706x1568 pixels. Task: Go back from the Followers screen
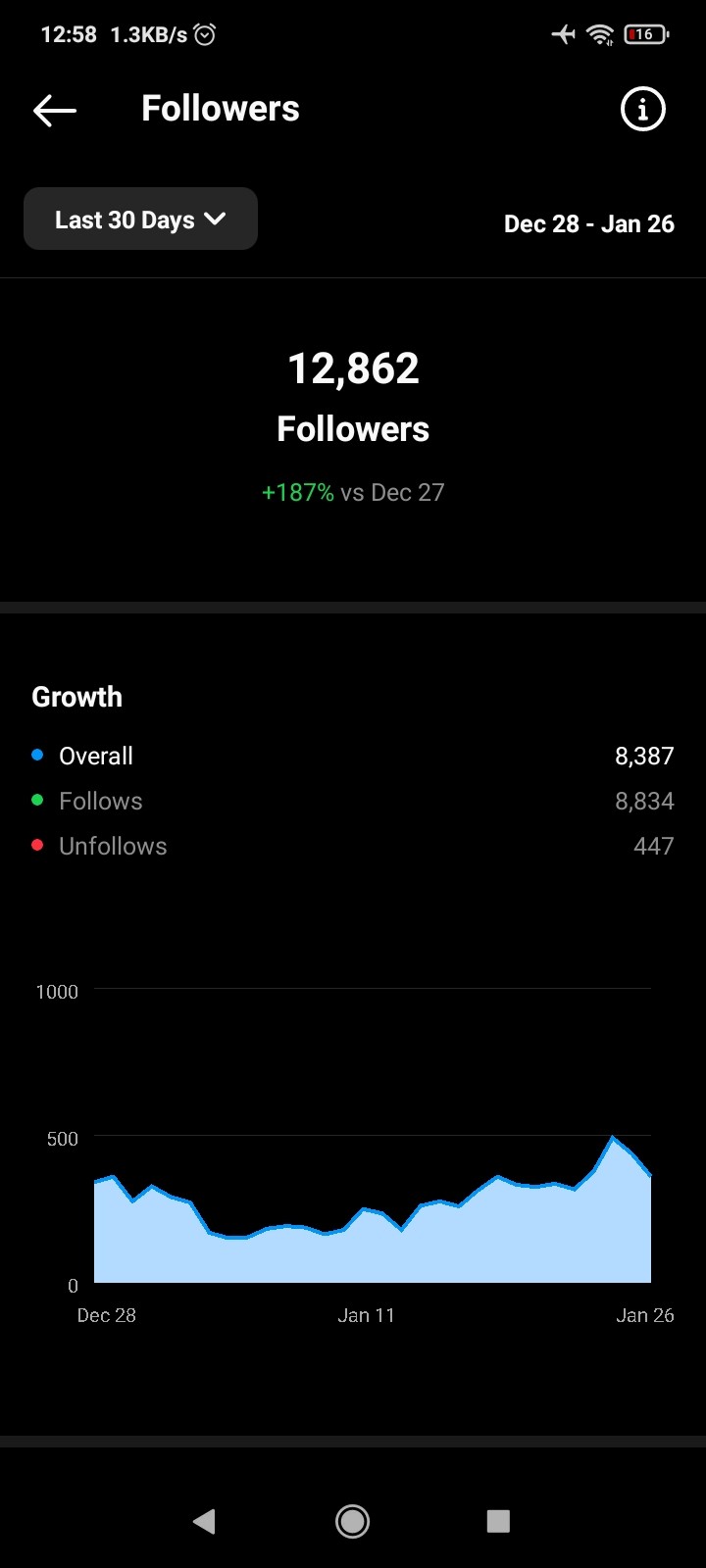(55, 110)
